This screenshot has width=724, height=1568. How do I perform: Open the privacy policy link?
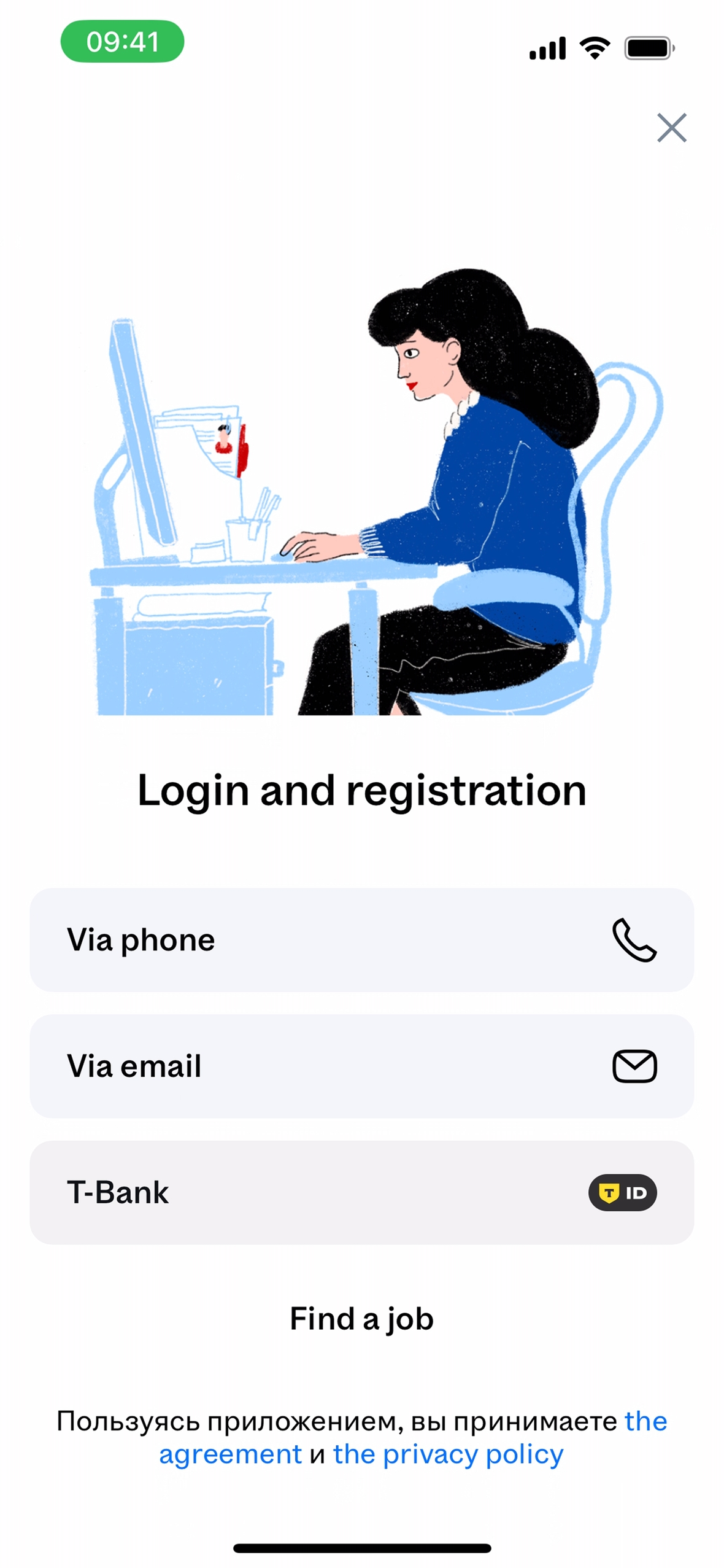point(448,1454)
